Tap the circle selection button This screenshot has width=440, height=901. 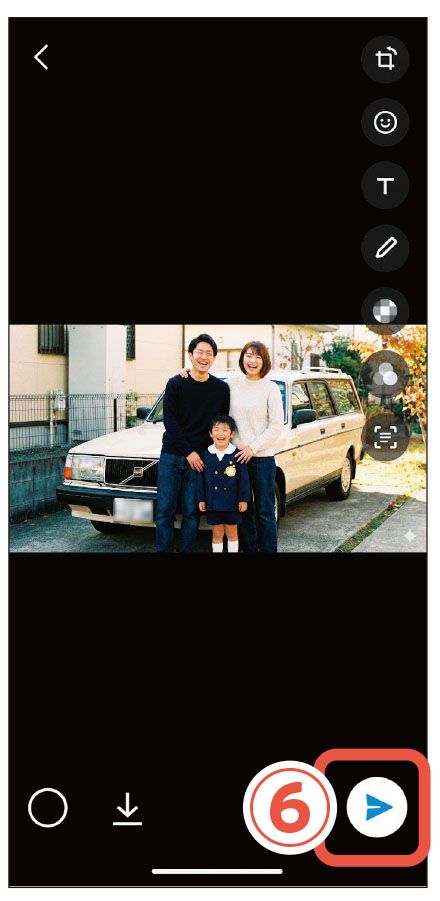tap(48, 807)
